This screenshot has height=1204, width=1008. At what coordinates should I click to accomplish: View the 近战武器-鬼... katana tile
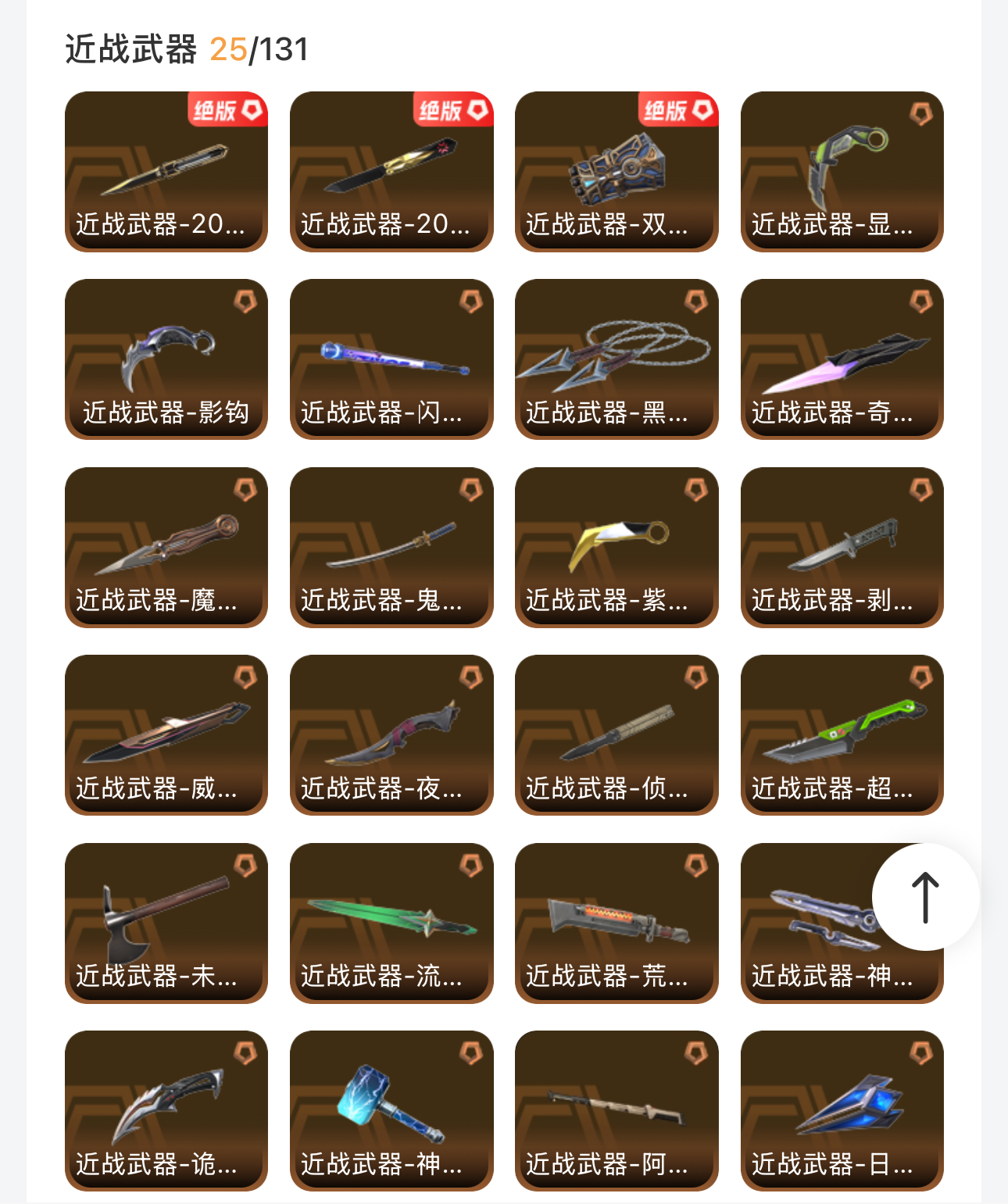coord(391,547)
